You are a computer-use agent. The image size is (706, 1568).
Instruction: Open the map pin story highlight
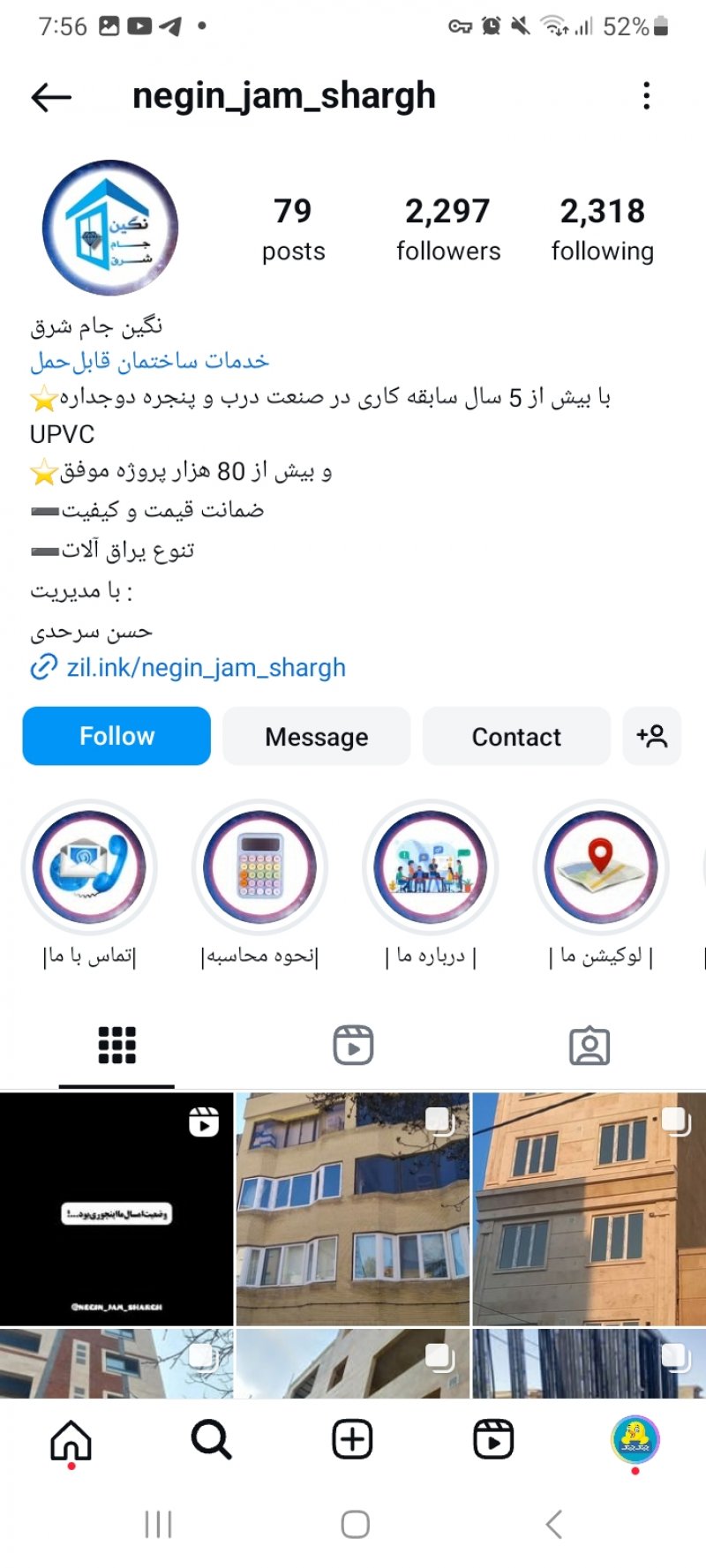[x=601, y=867]
